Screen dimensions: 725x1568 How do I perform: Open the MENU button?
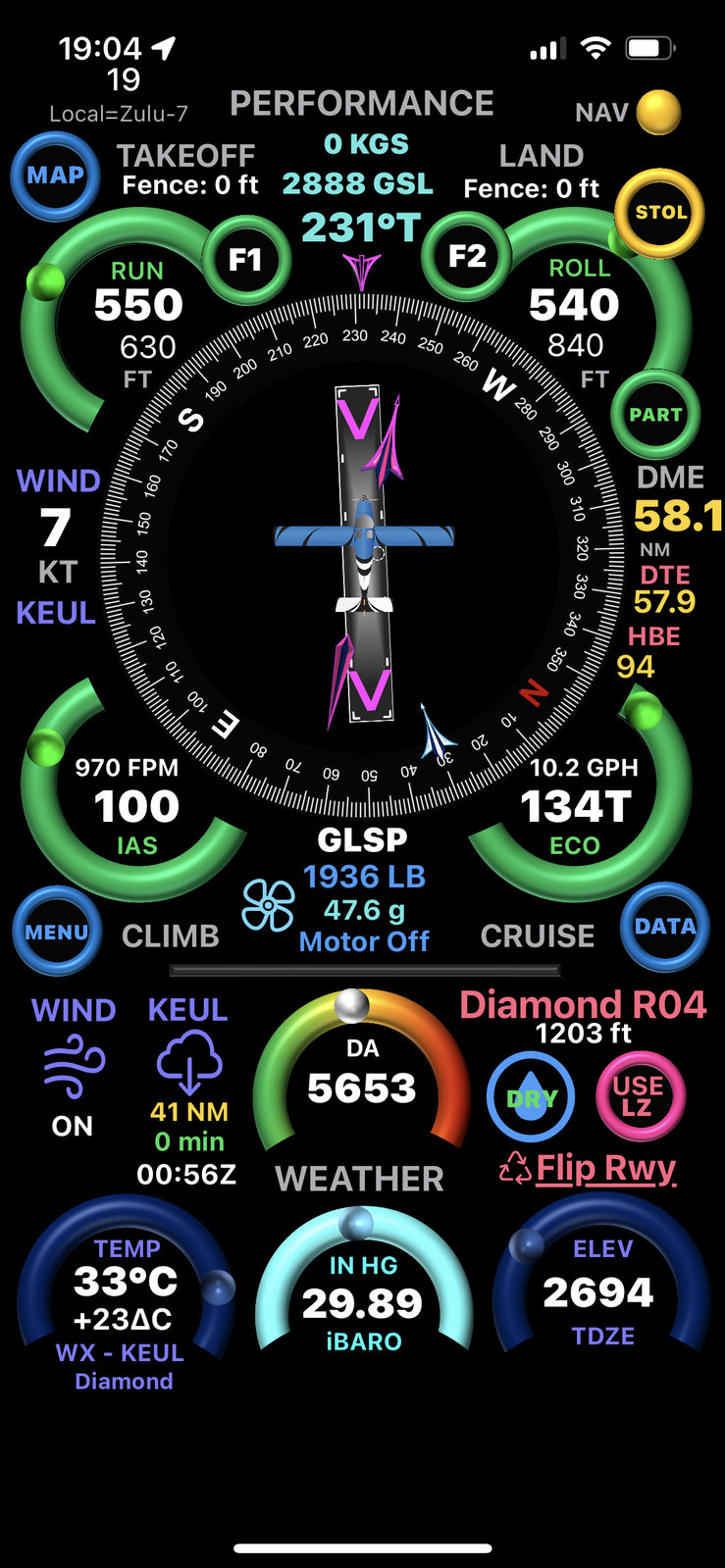tap(57, 933)
